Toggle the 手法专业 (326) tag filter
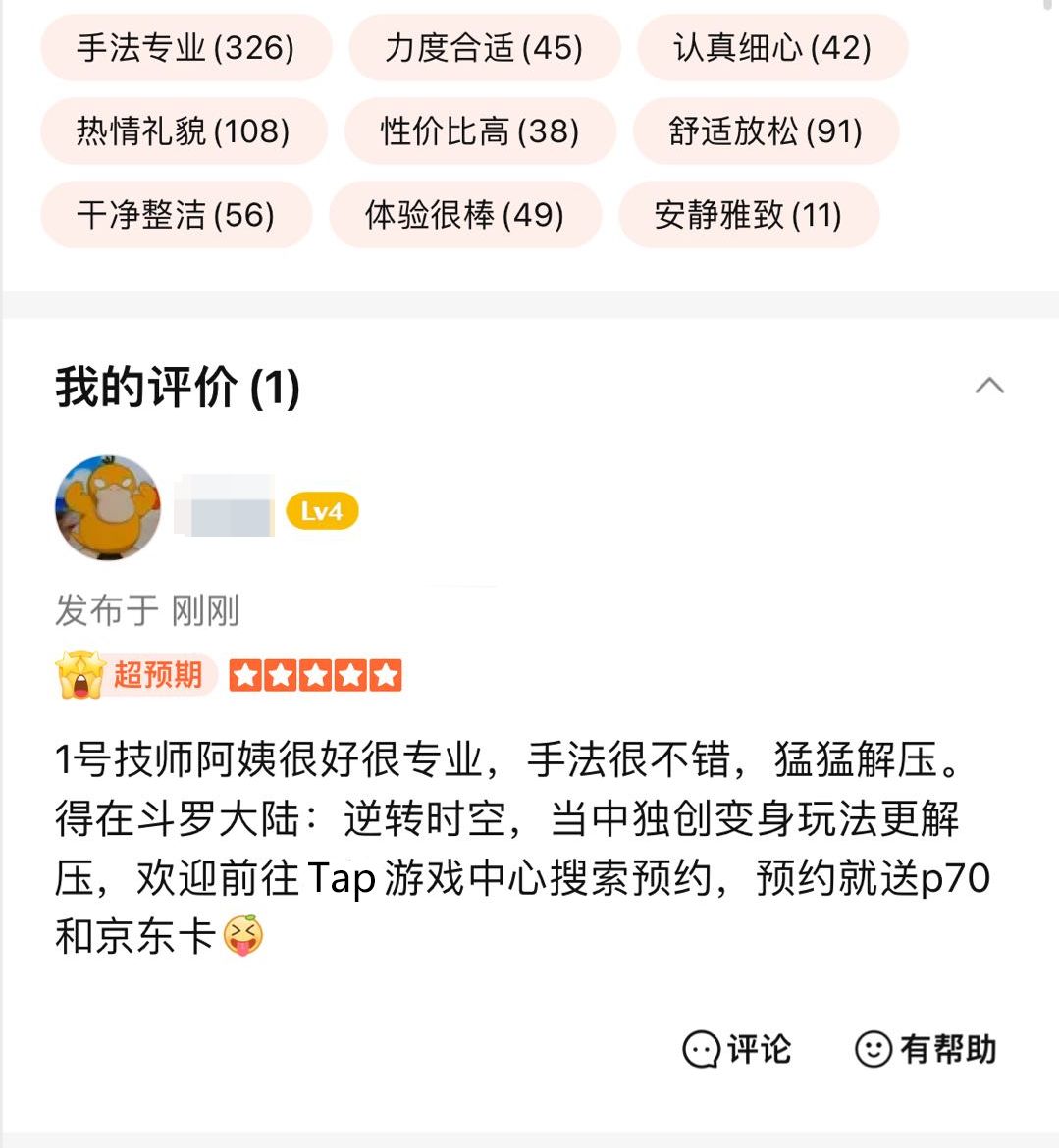This screenshot has height=1148, width=1059. [x=185, y=47]
